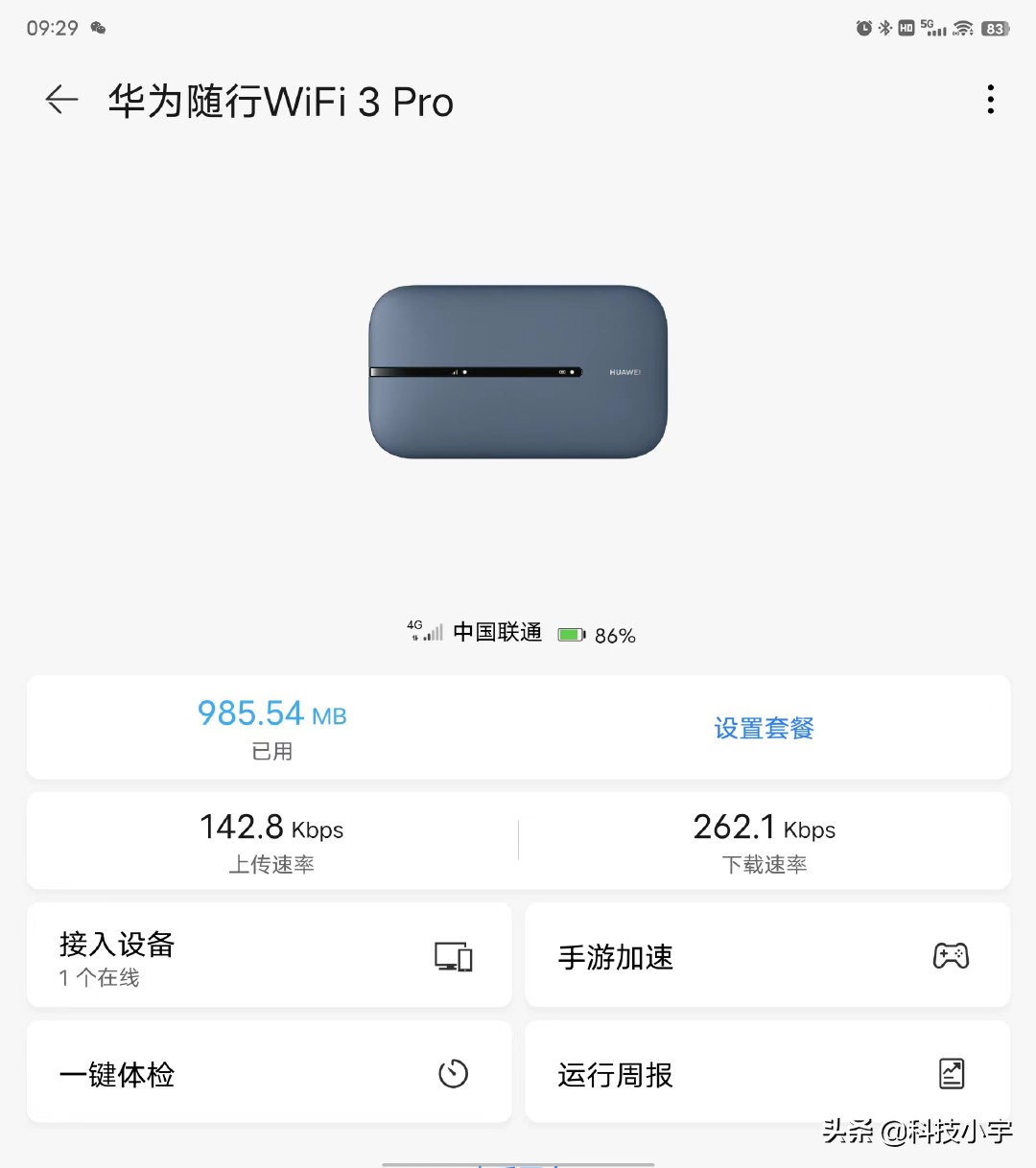Click the Huawei router device image
The height and width of the screenshot is (1168, 1036).
[518, 374]
